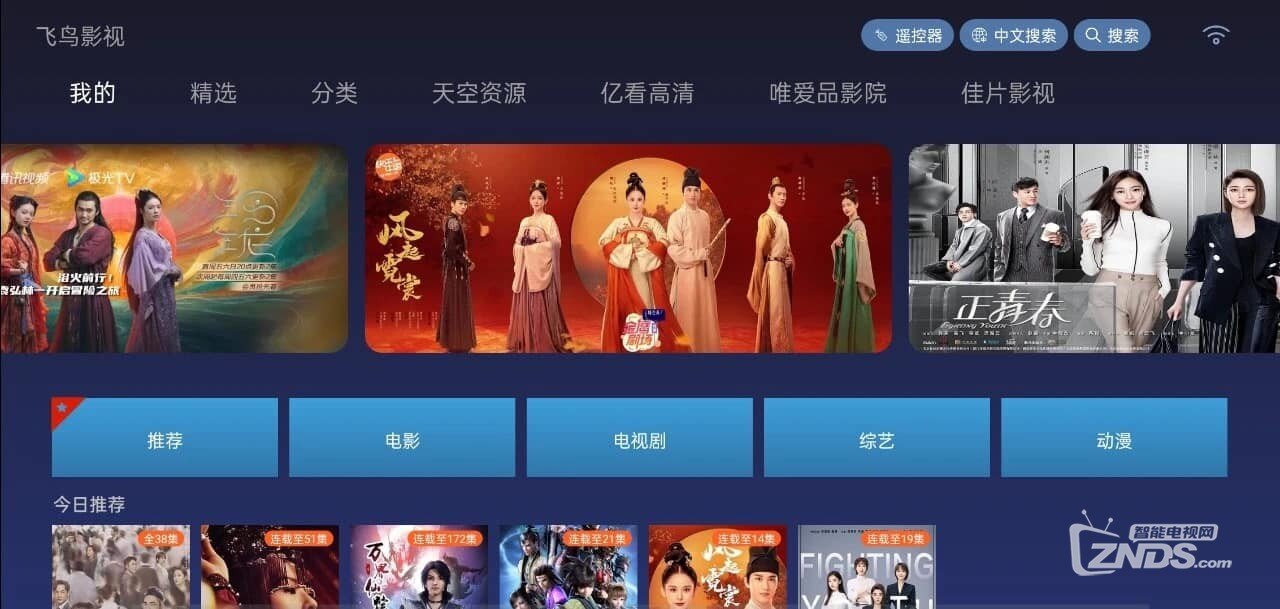Screen dimensions: 1280x609
Task: Go to the 分类 tab
Action: click(334, 93)
